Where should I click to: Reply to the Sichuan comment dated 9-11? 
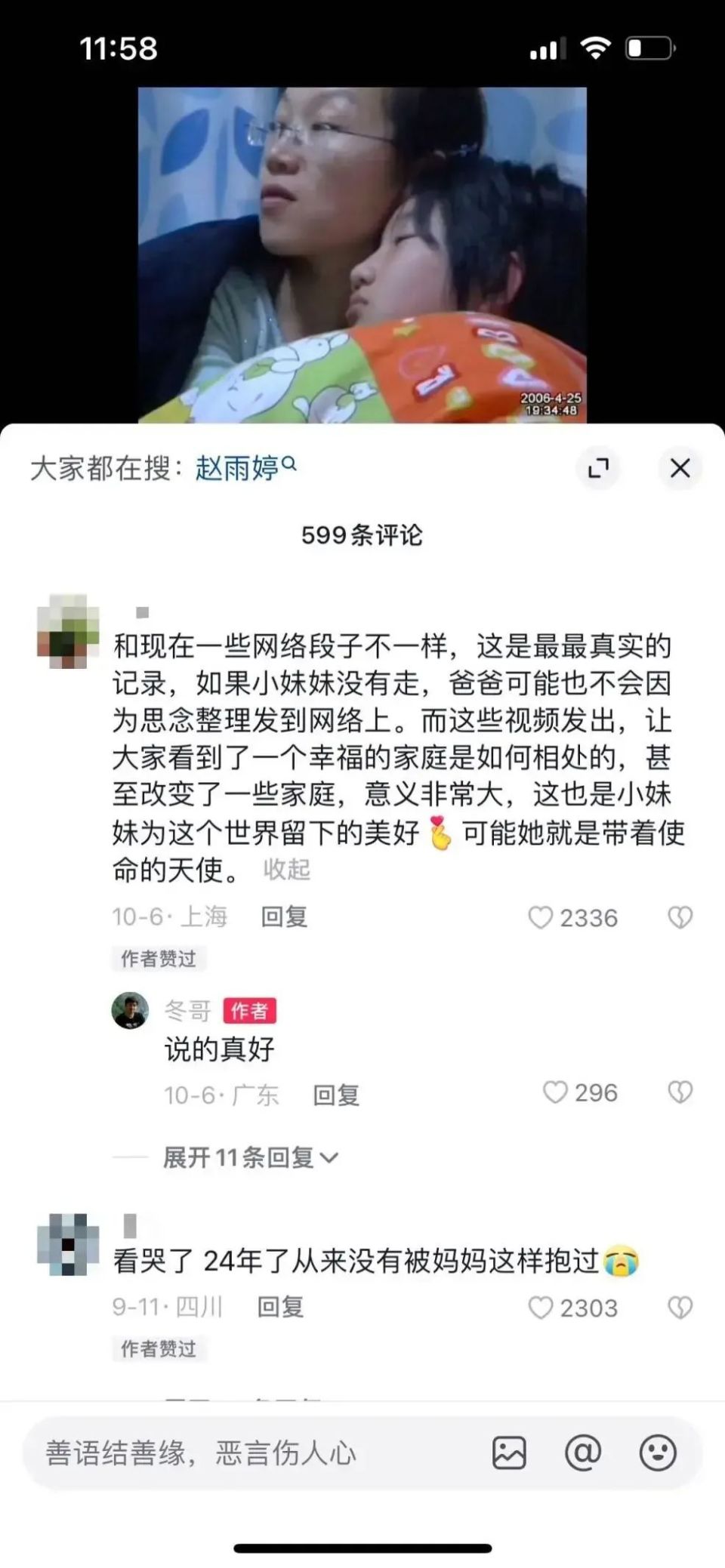pyautogui.click(x=280, y=1307)
